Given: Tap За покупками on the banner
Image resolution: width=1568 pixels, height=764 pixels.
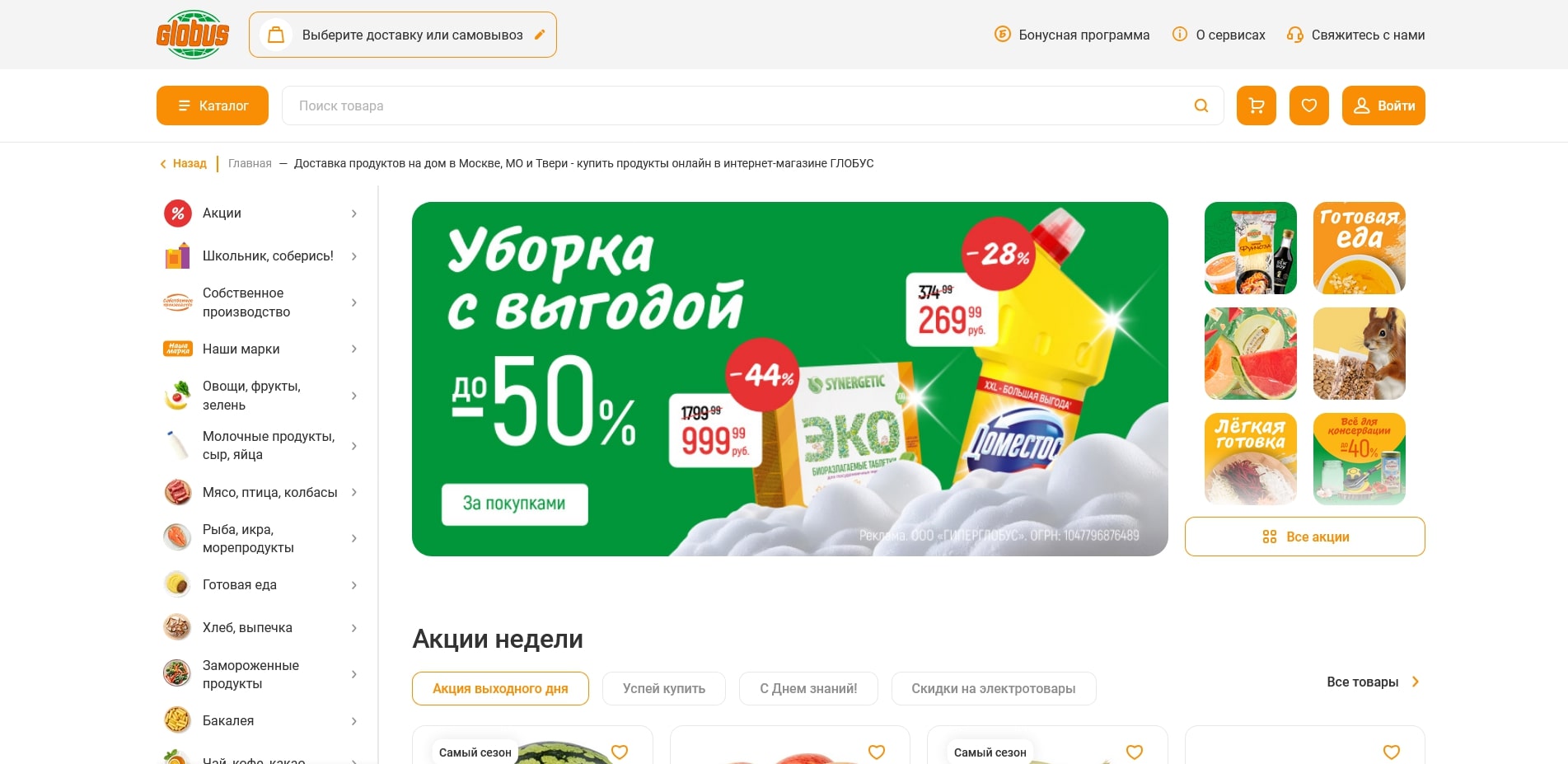Looking at the screenshot, I should click(514, 504).
